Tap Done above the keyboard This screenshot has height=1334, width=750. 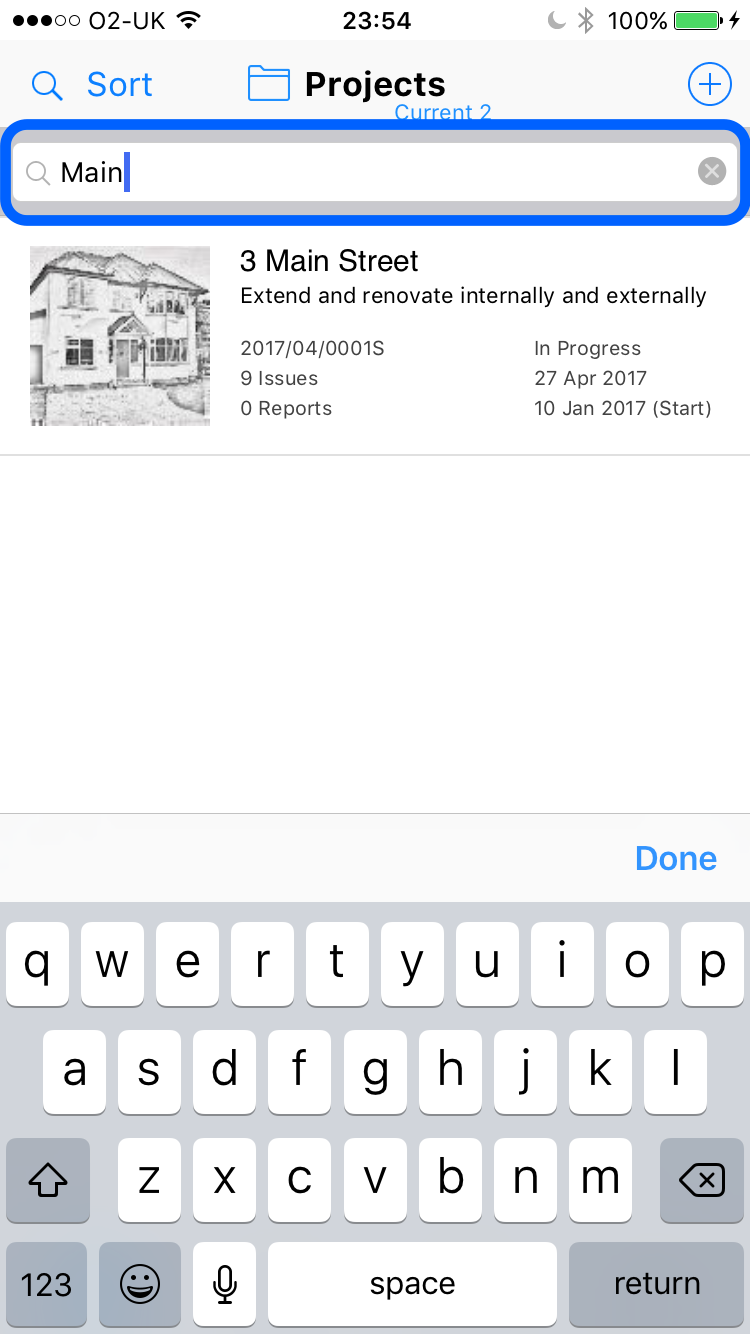tap(676, 858)
